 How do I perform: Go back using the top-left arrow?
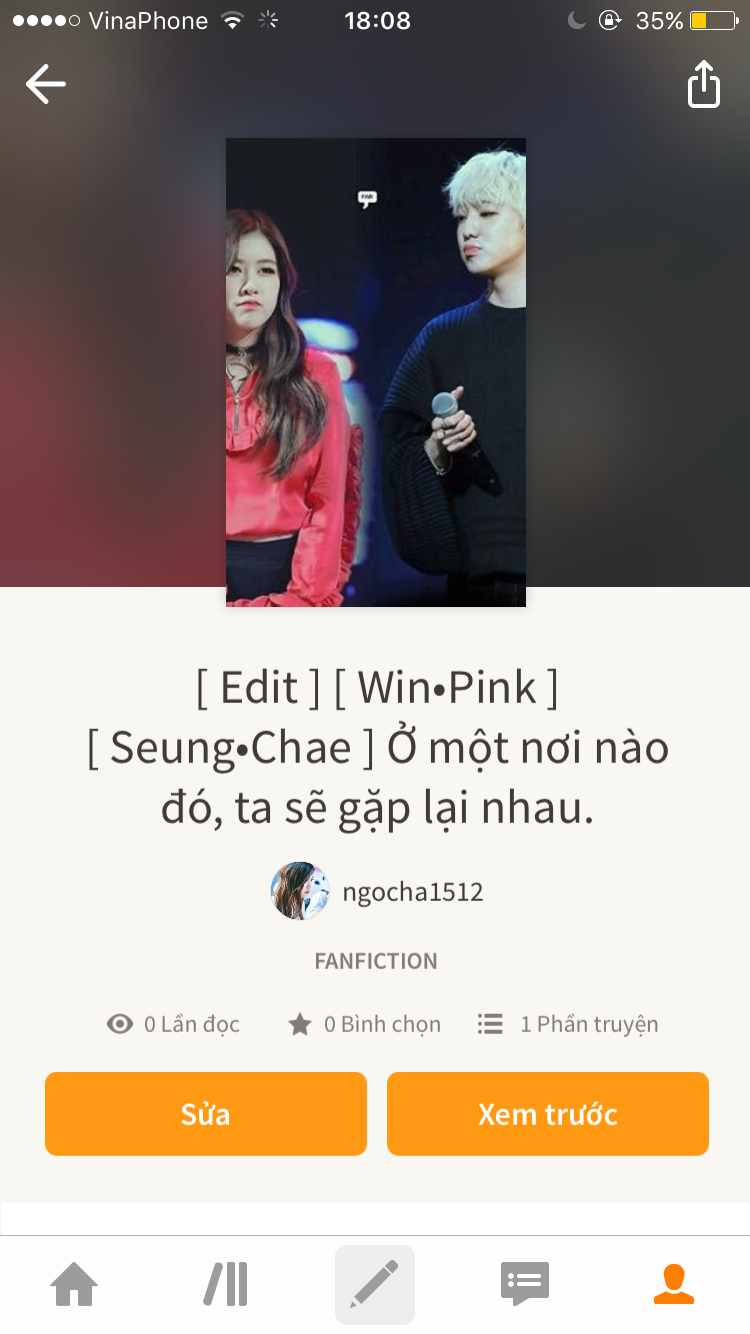pyautogui.click(x=45, y=84)
